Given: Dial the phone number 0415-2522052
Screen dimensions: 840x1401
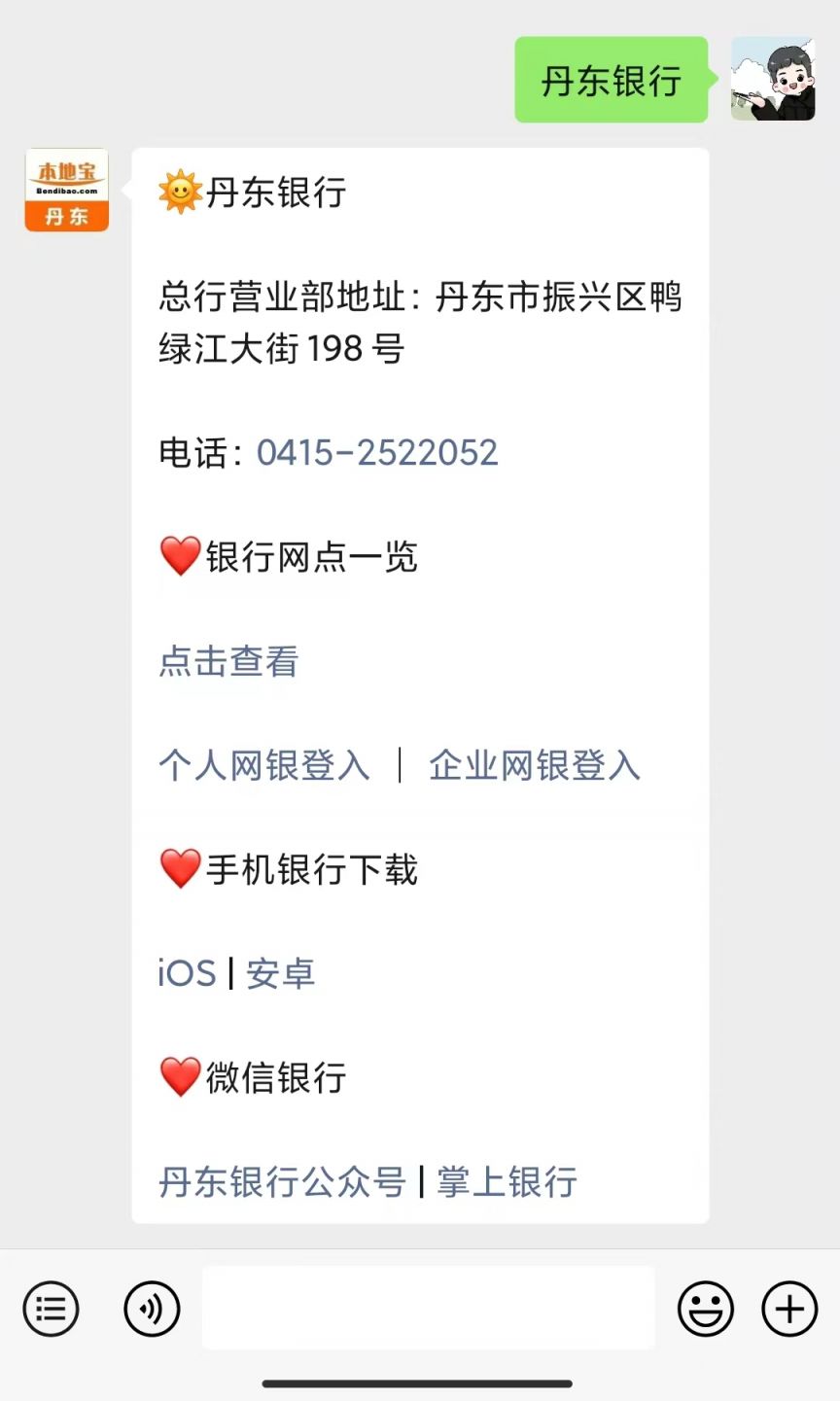Looking at the screenshot, I should coord(377,451).
